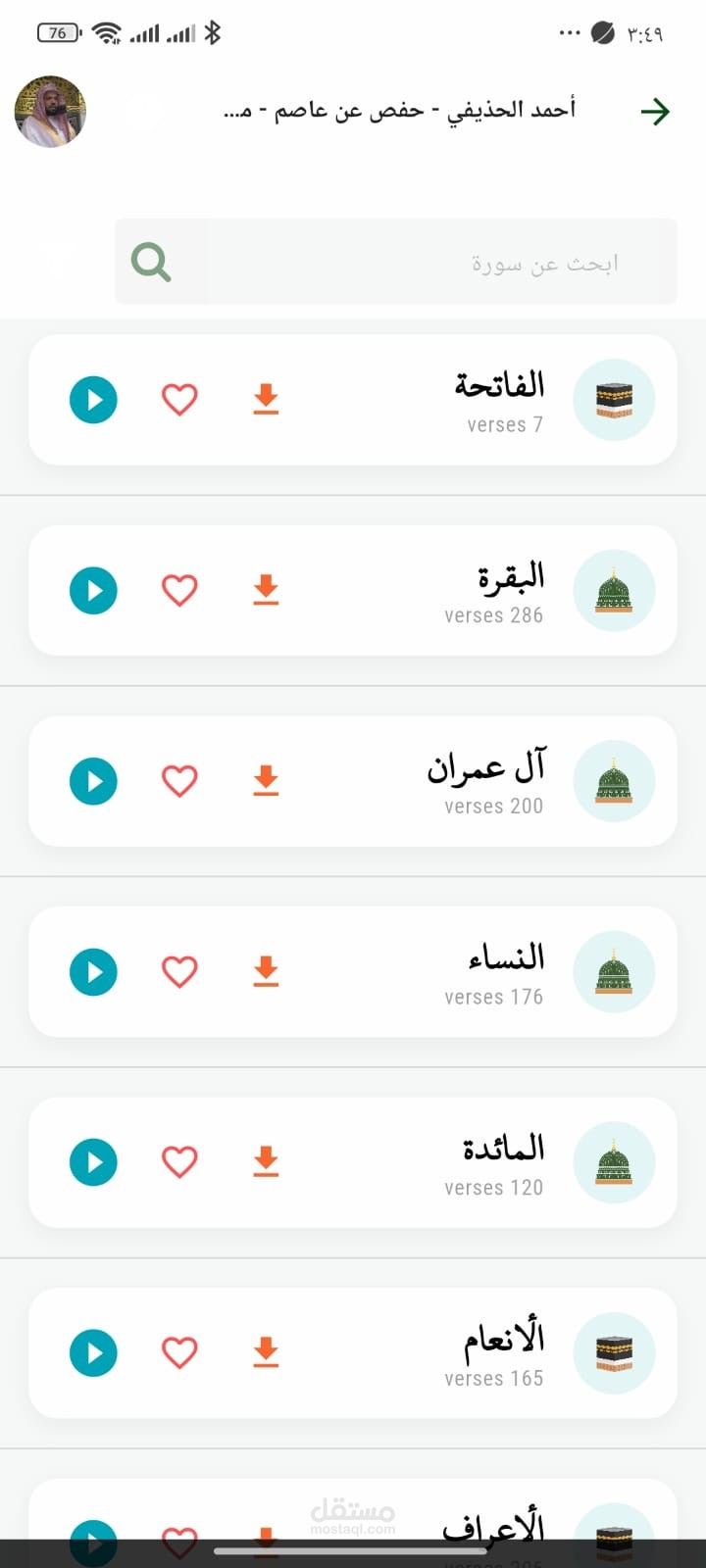706x1568 pixels.
Task: Like surah آل عمران
Action: point(179,781)
